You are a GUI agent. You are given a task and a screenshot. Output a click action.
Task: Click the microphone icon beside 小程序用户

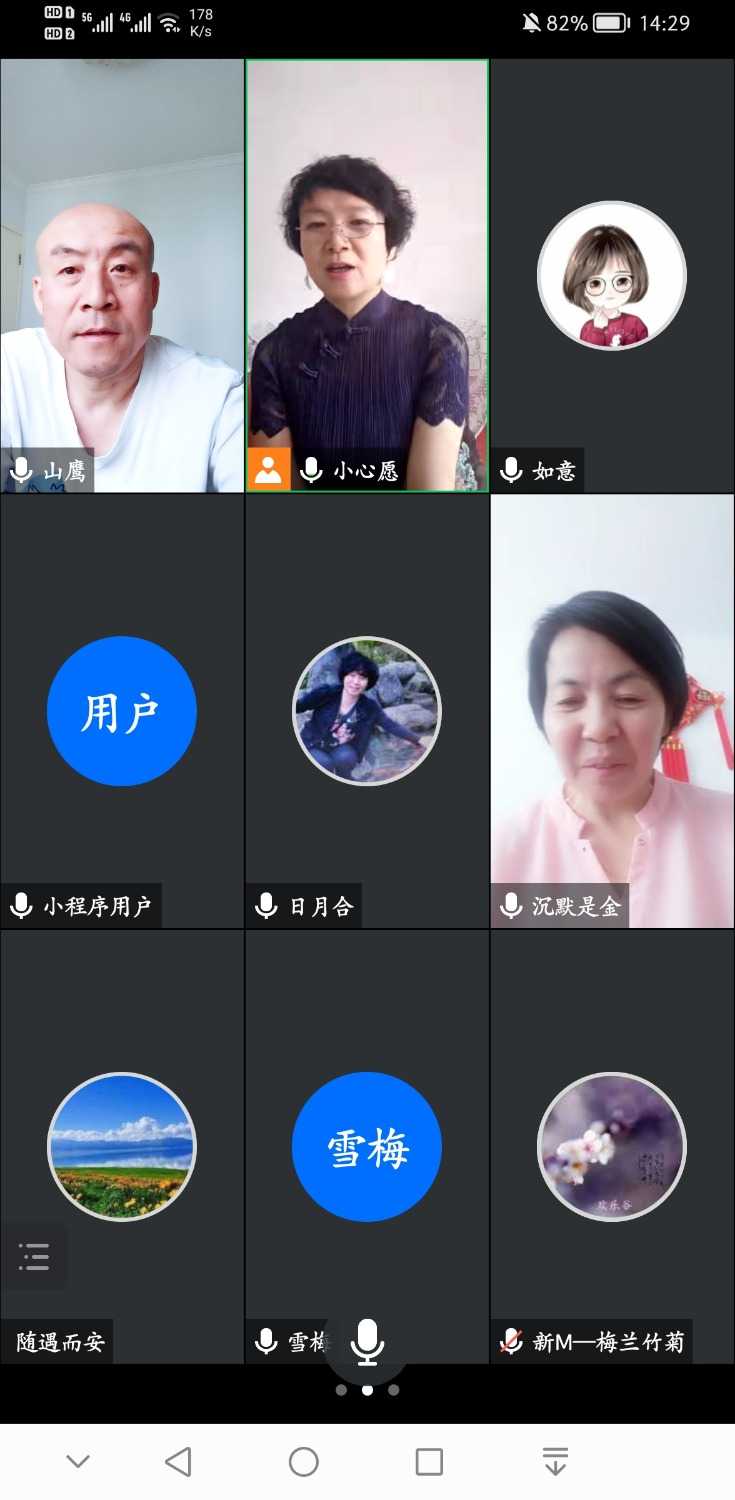(20, 906)
